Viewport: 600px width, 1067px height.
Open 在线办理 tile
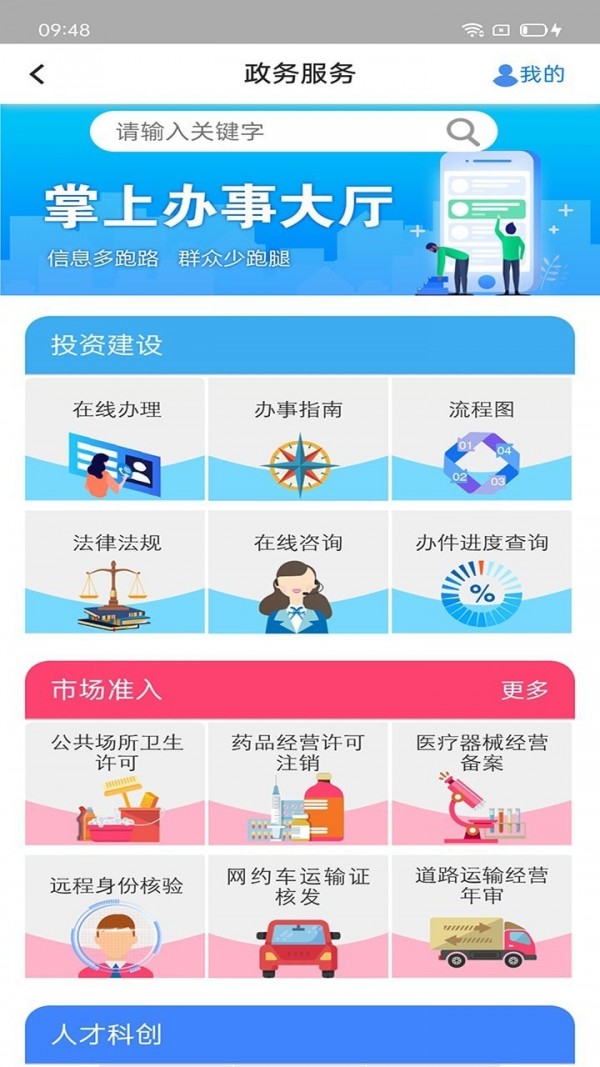click(x=116, y=440)
